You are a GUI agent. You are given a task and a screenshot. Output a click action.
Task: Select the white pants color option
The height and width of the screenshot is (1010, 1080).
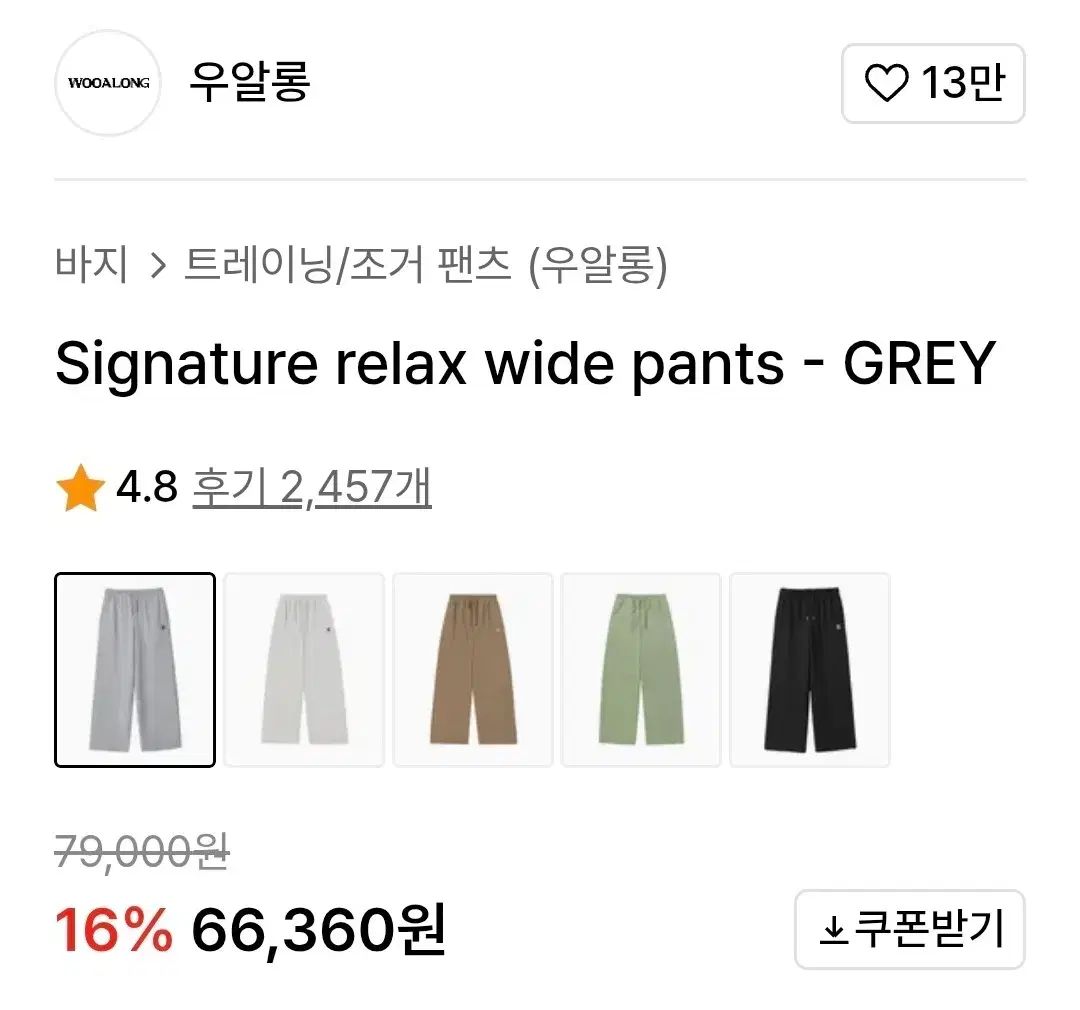click(x=304, y=669)
